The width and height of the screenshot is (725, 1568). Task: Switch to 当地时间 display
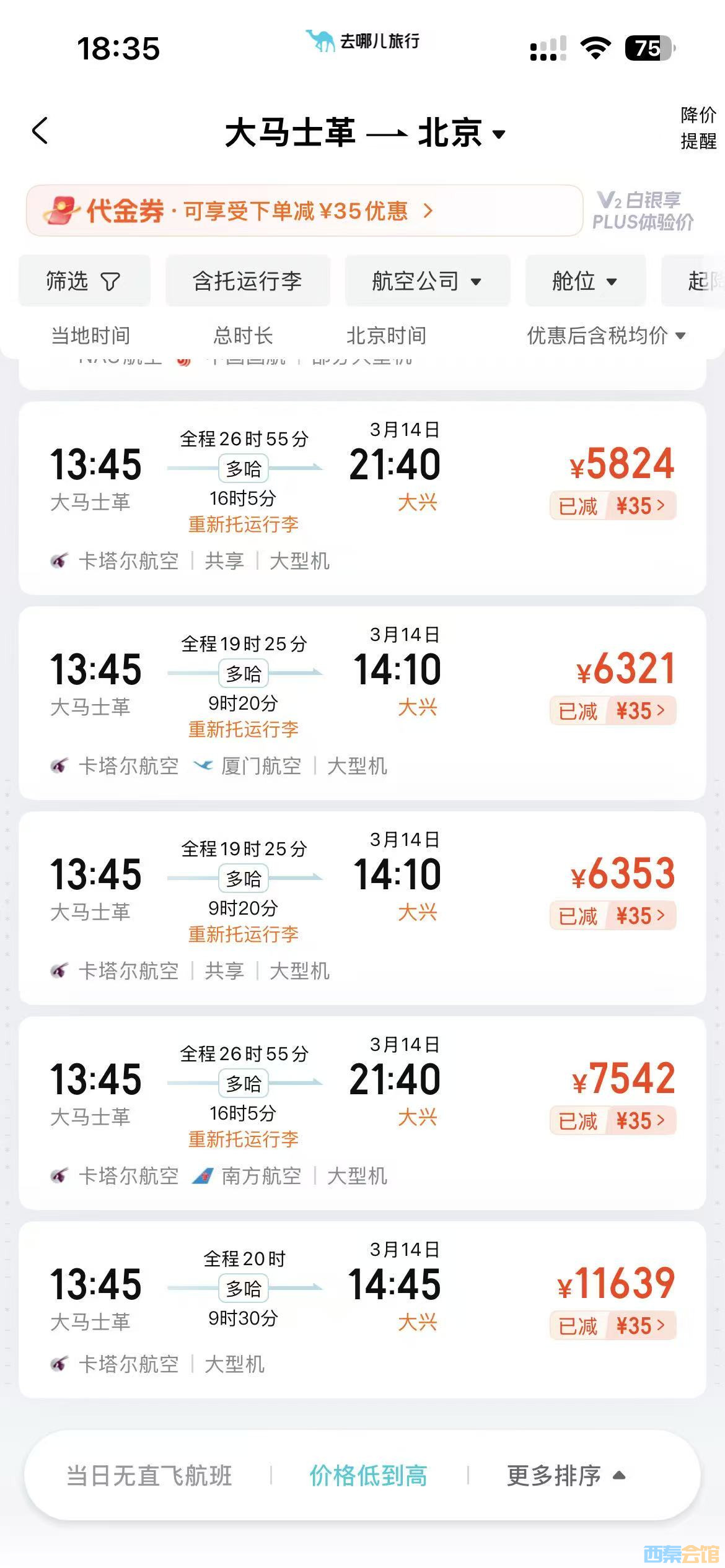pyautogui.click(x=90, y=335)
